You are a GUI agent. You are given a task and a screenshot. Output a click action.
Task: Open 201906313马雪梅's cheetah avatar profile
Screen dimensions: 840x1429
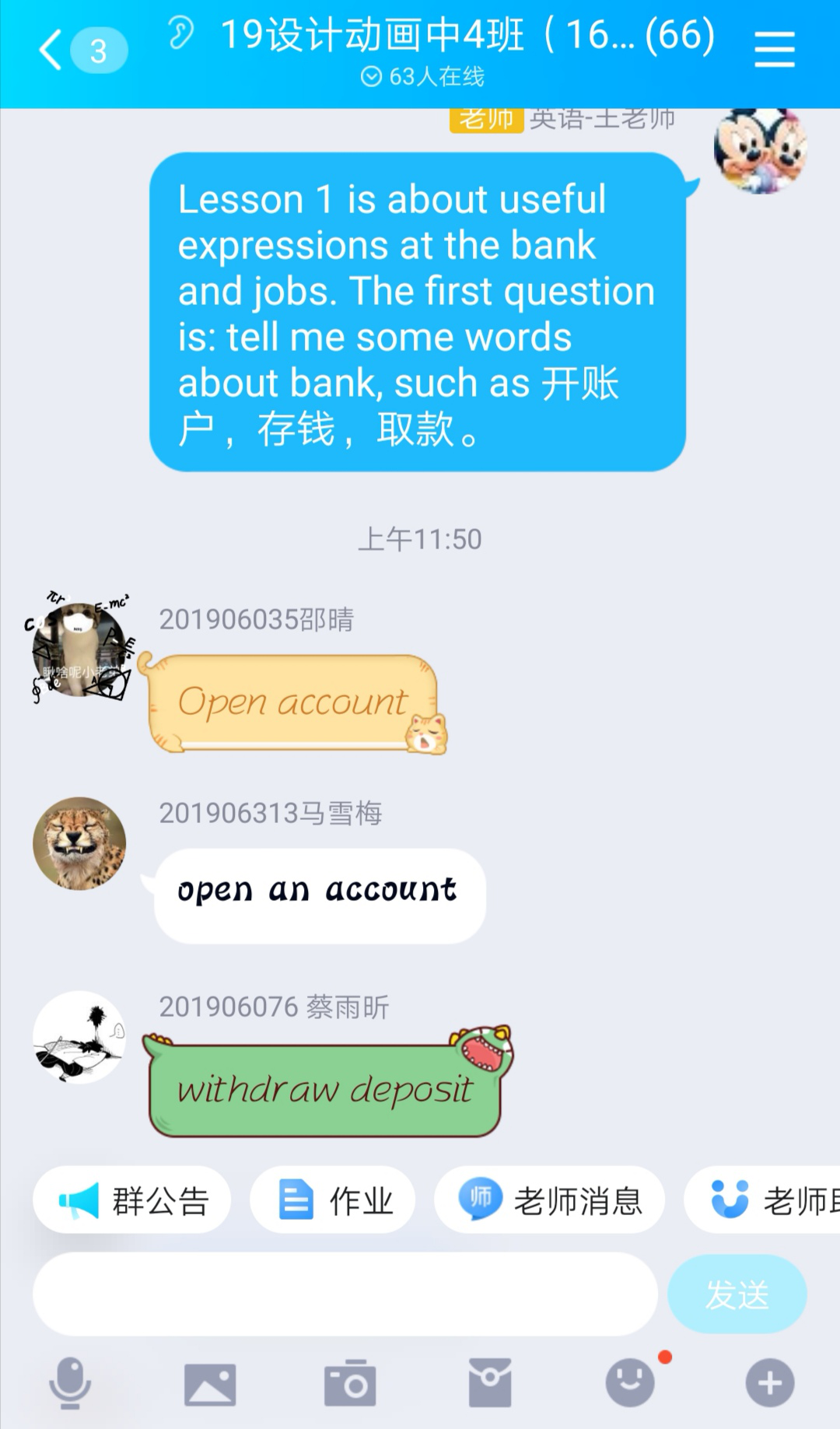coord(79,843)
